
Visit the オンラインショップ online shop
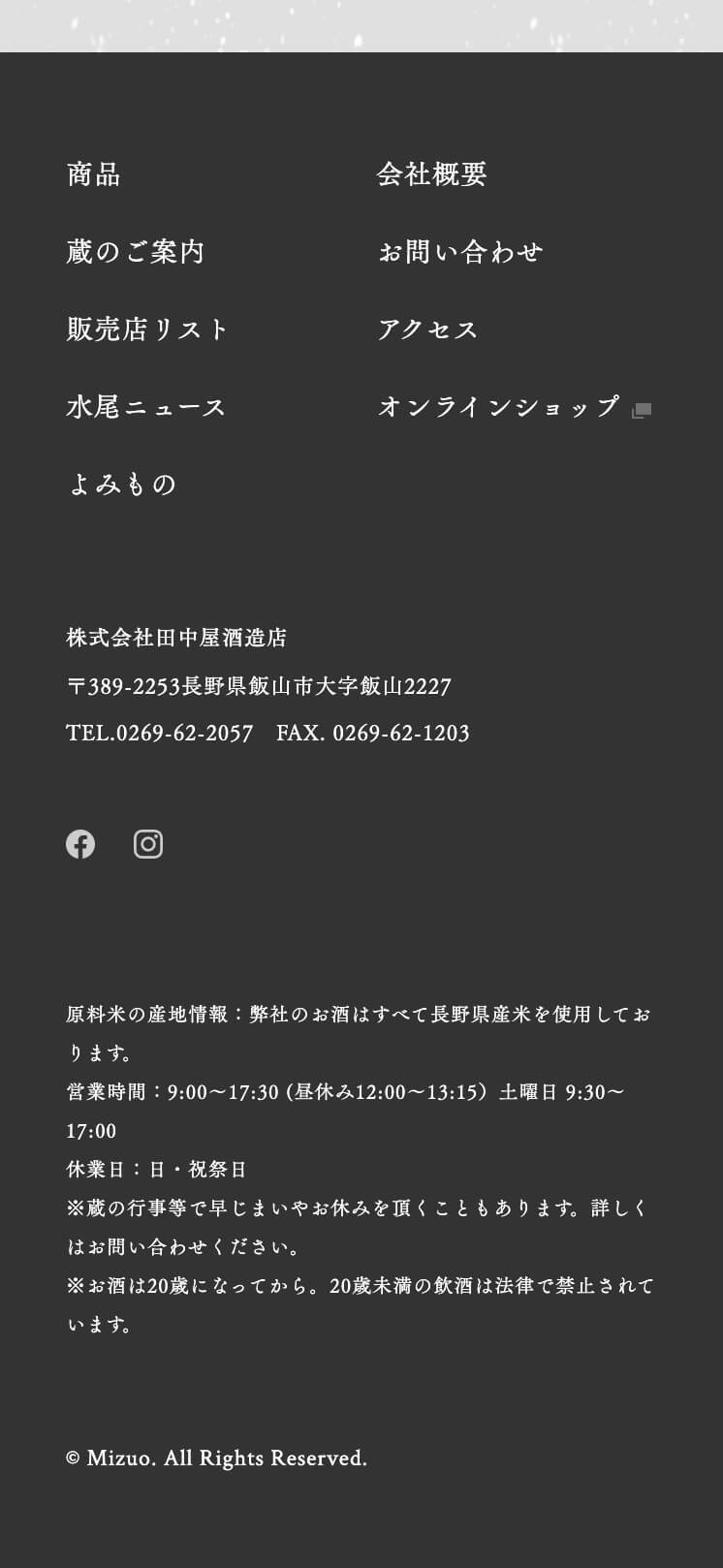pyautogui.click(x=499, y=407)
